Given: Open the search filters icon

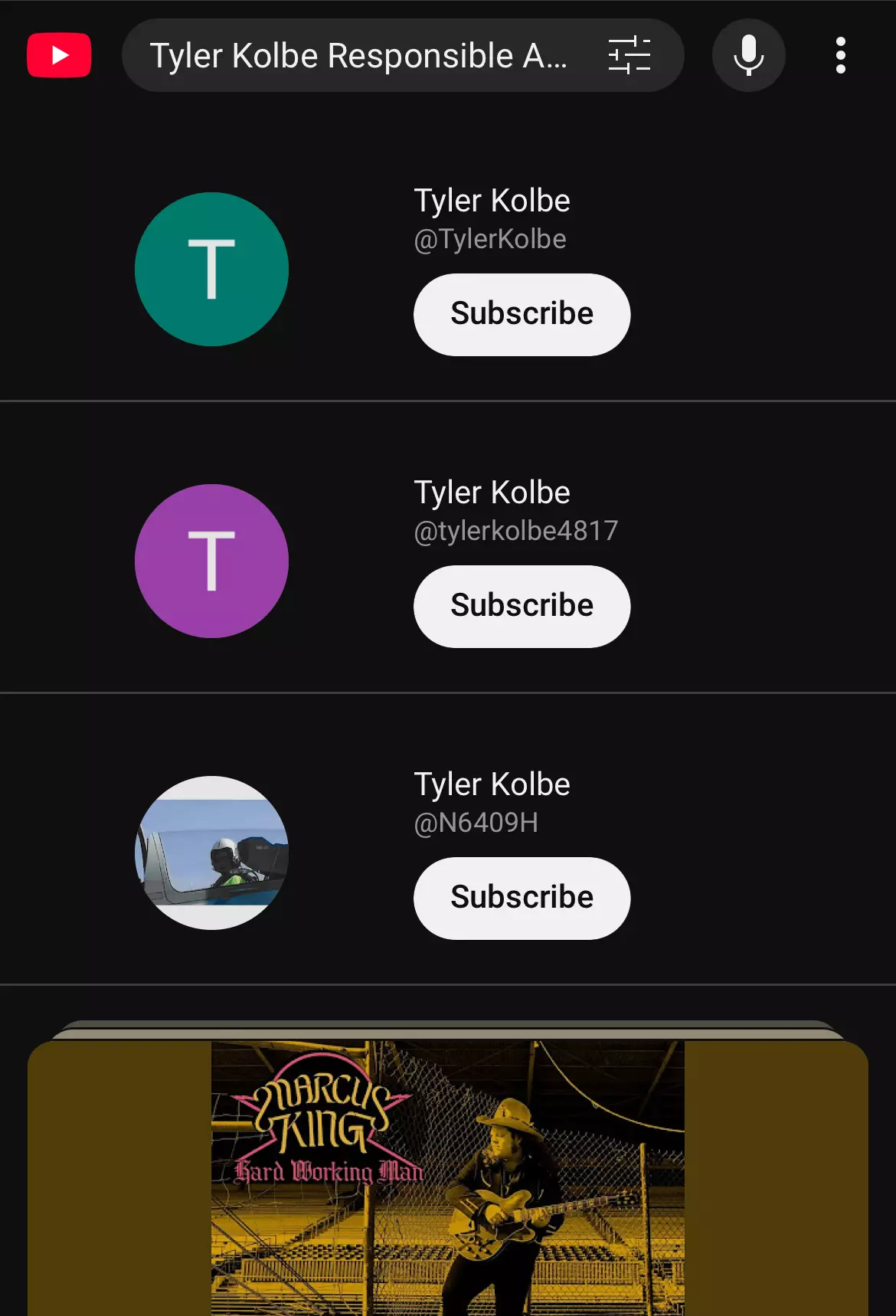Looking at the screenshot, I should pos(629,55).
